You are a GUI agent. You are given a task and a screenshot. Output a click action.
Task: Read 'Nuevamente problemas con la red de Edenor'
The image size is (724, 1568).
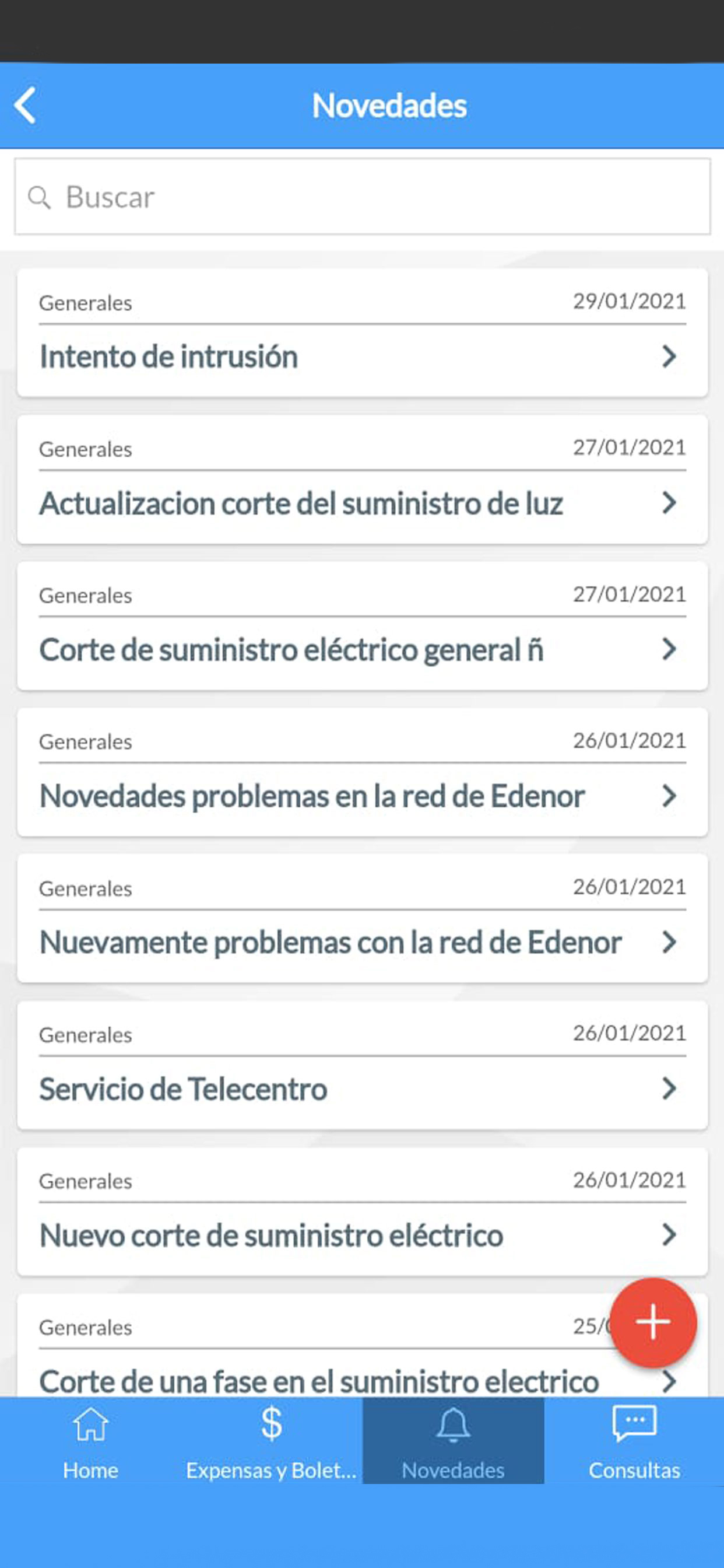point(362,918)
